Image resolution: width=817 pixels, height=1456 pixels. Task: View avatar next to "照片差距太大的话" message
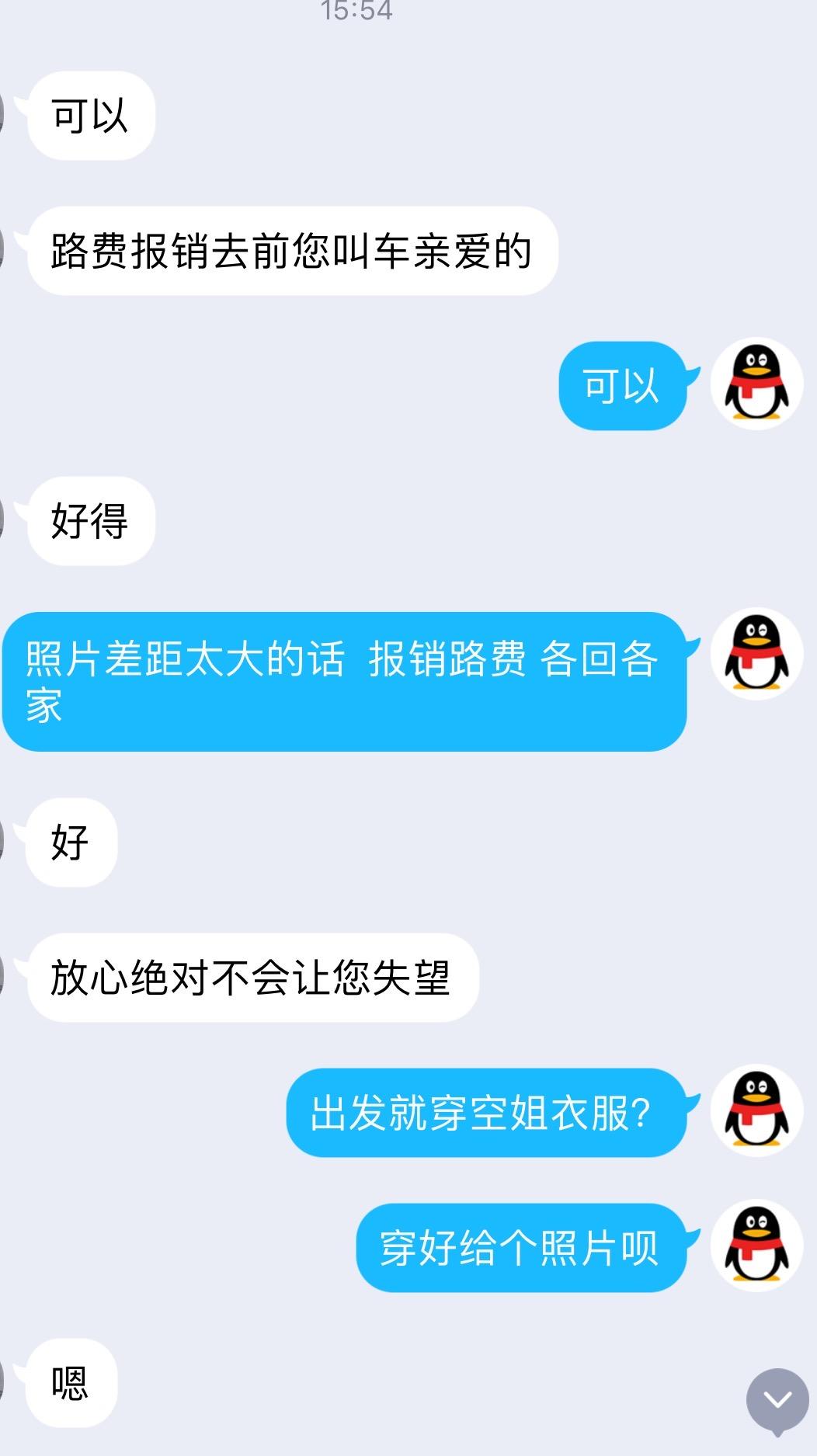coord(756,654)
